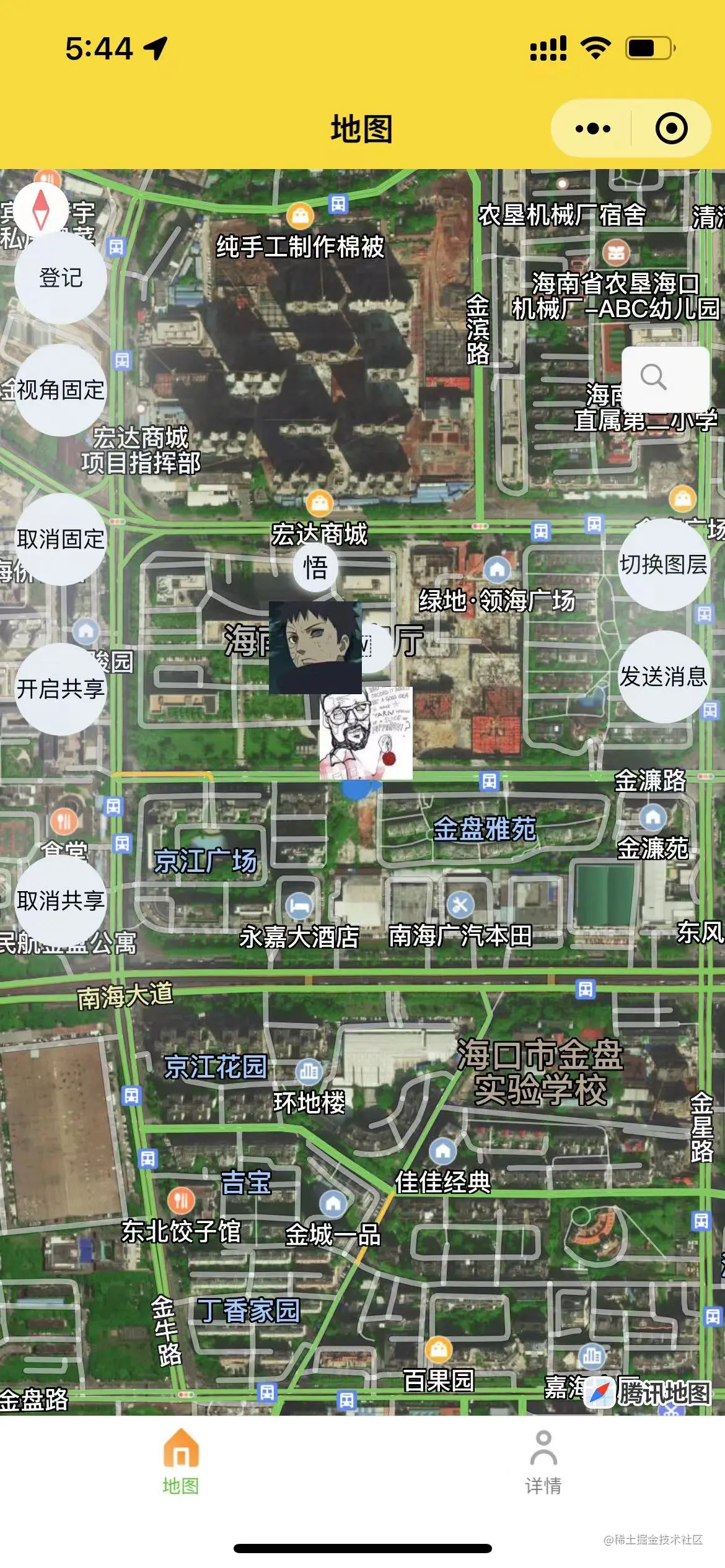The height and width of the screenshot is (1568, 725).
Task: Tap the compass to reset orientation
Action: 41,209
